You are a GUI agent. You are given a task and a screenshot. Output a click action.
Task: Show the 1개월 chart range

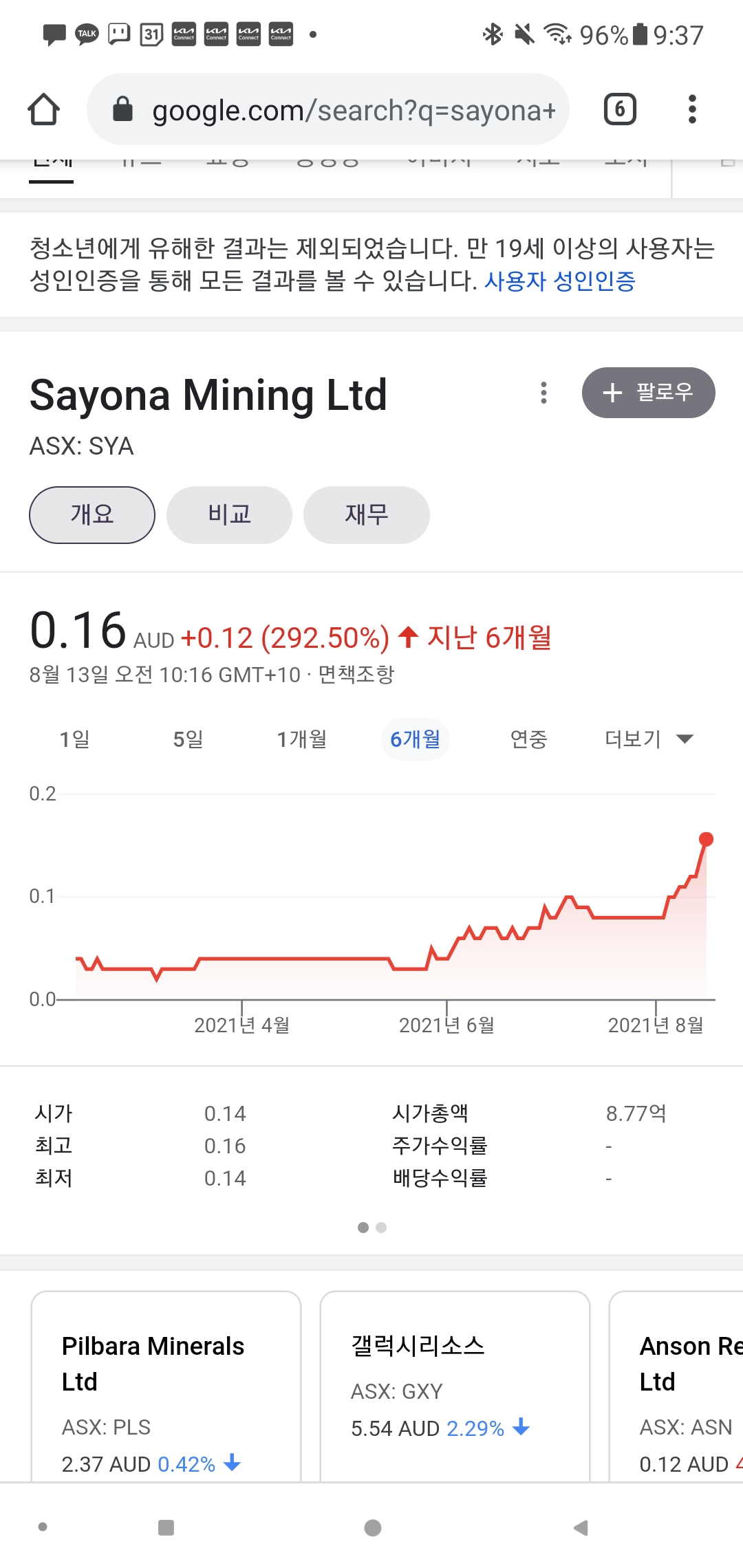click(x=301, y=739)
